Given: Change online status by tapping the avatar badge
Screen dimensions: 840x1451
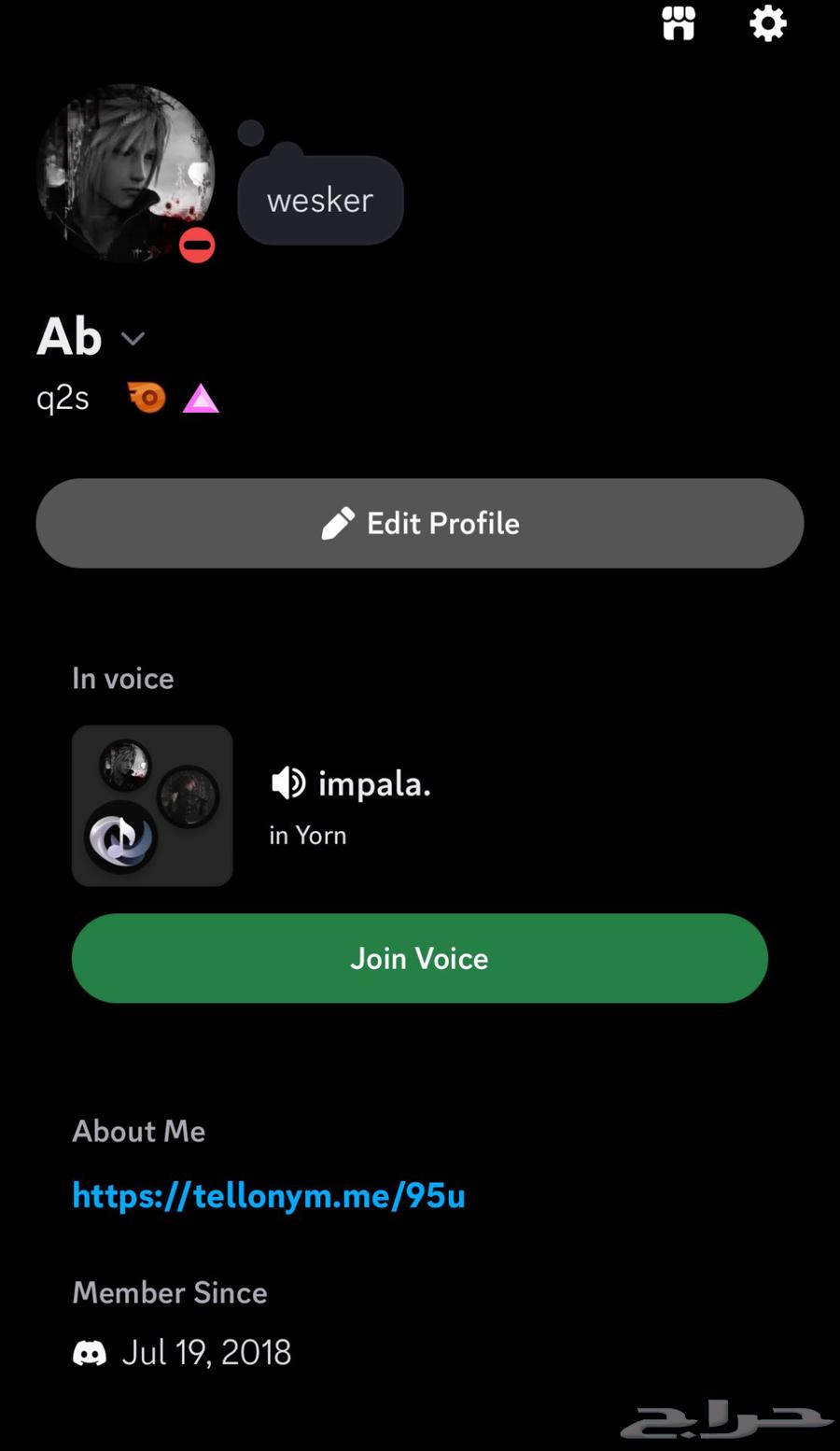Looking at the screenshot, I should pos(197,245).
